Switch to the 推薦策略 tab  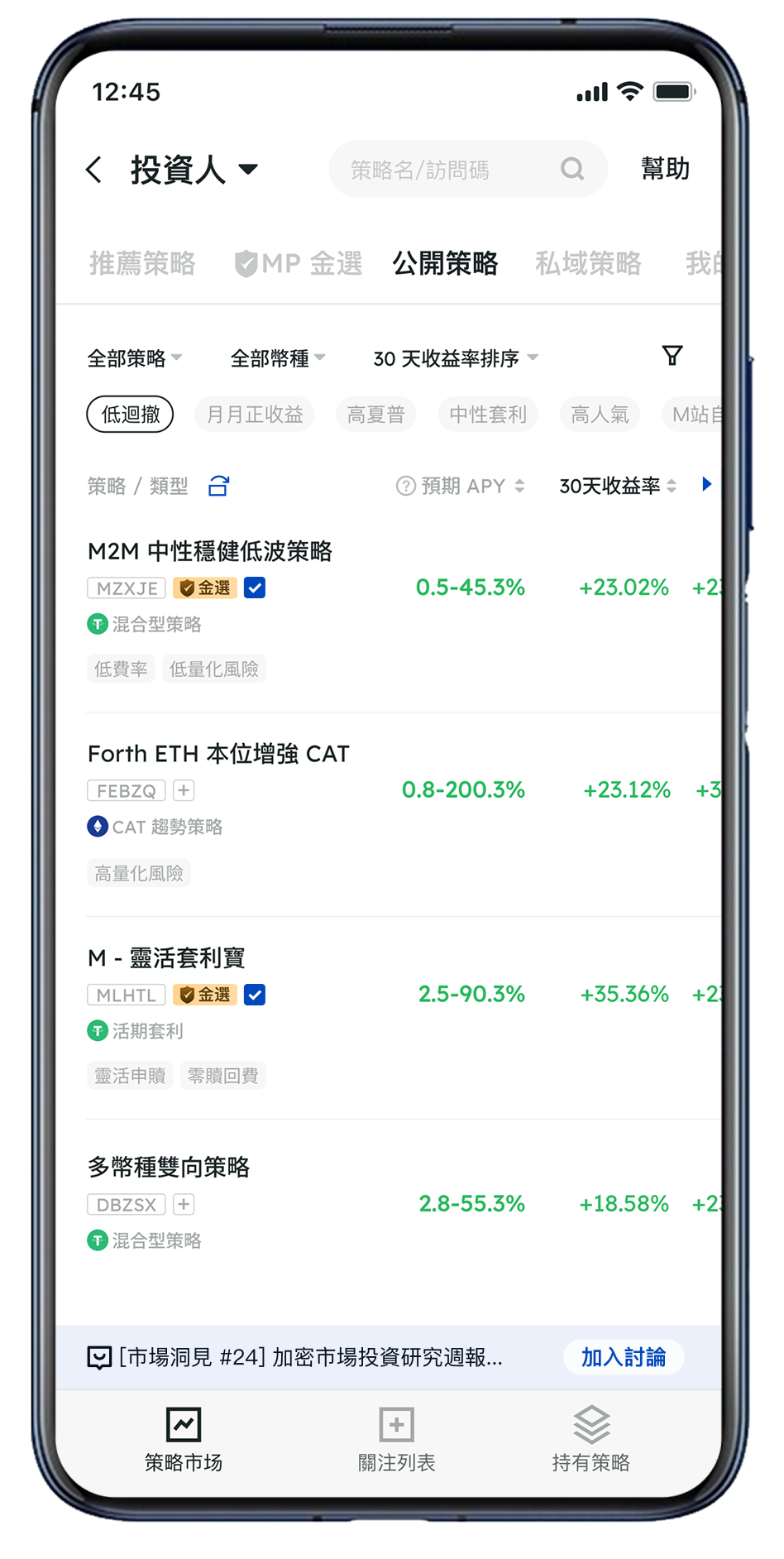[142, 264]
